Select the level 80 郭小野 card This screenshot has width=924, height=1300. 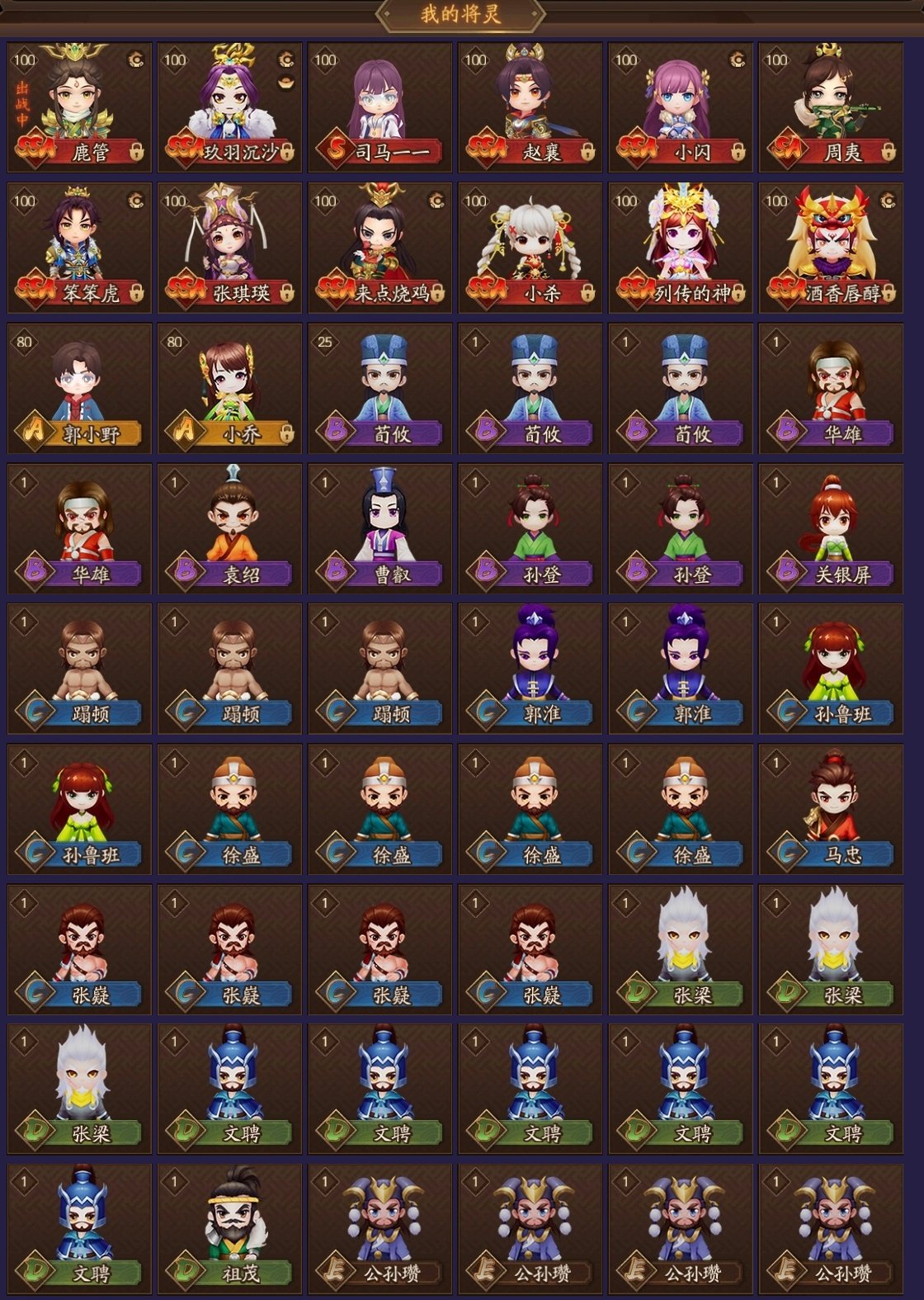(x=79, y=388)
